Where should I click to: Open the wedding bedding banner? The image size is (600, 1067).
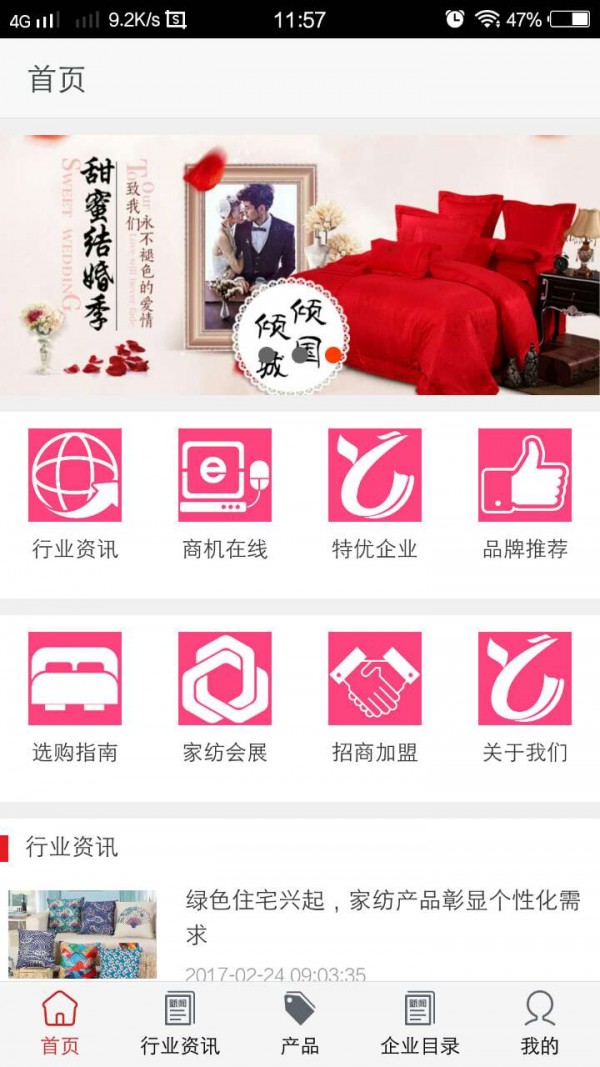pos(300,265)
